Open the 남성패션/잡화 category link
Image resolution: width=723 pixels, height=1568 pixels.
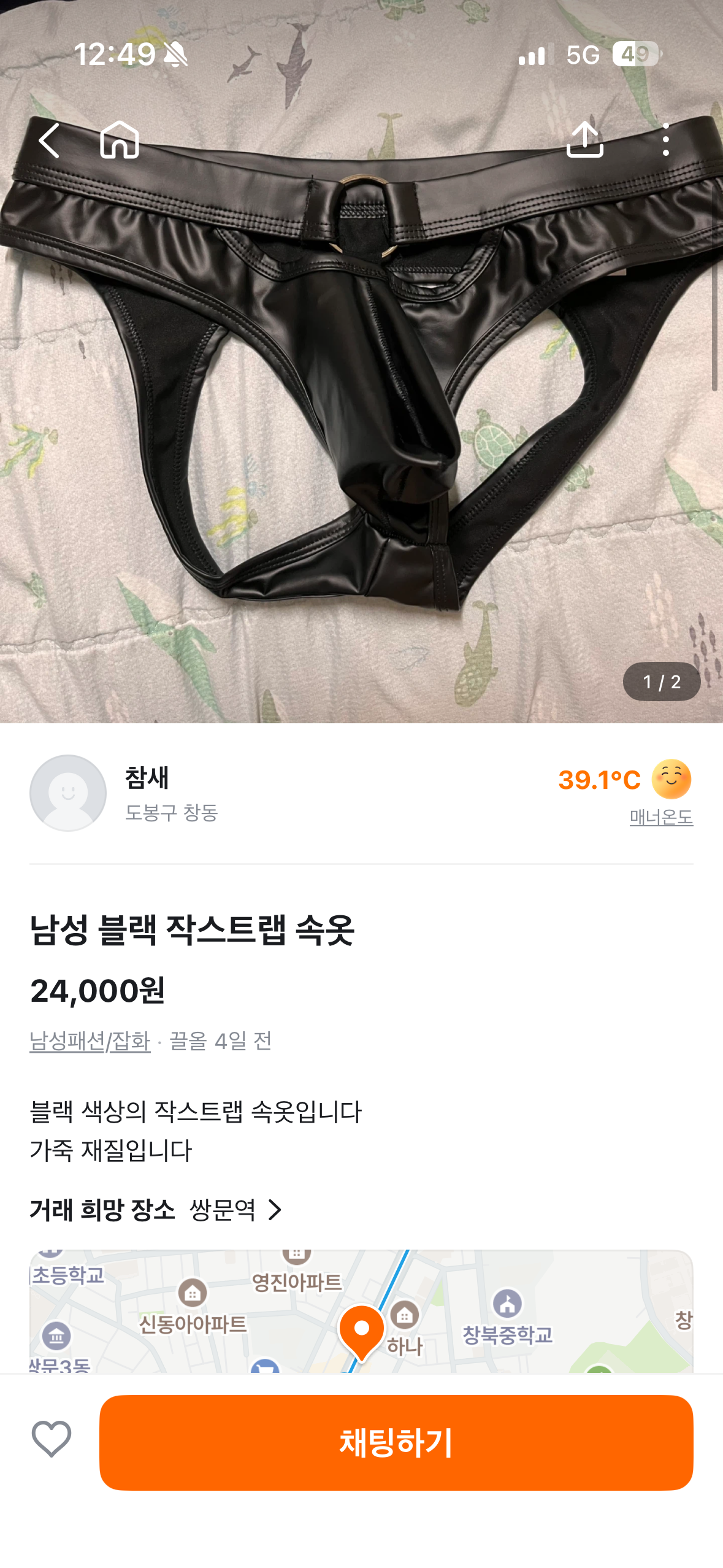tap(90, 1041)
